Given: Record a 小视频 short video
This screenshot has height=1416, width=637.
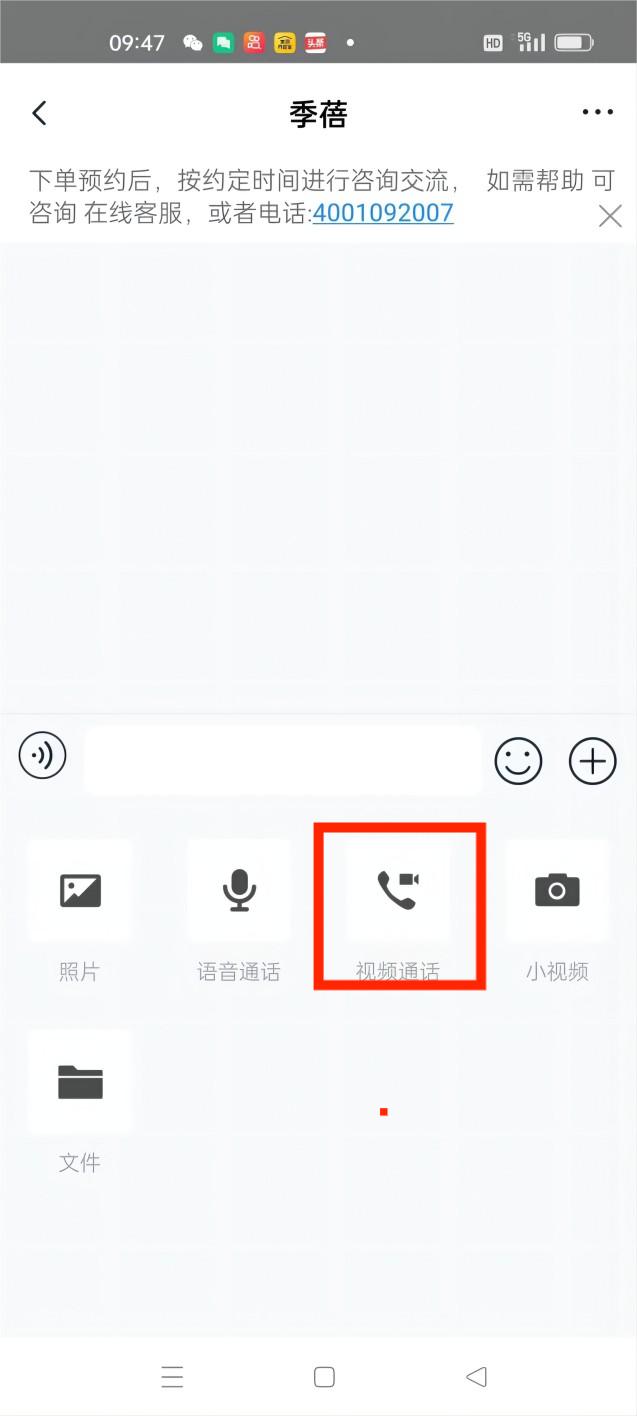Looking at the screenshot, I should pos(557,890).
